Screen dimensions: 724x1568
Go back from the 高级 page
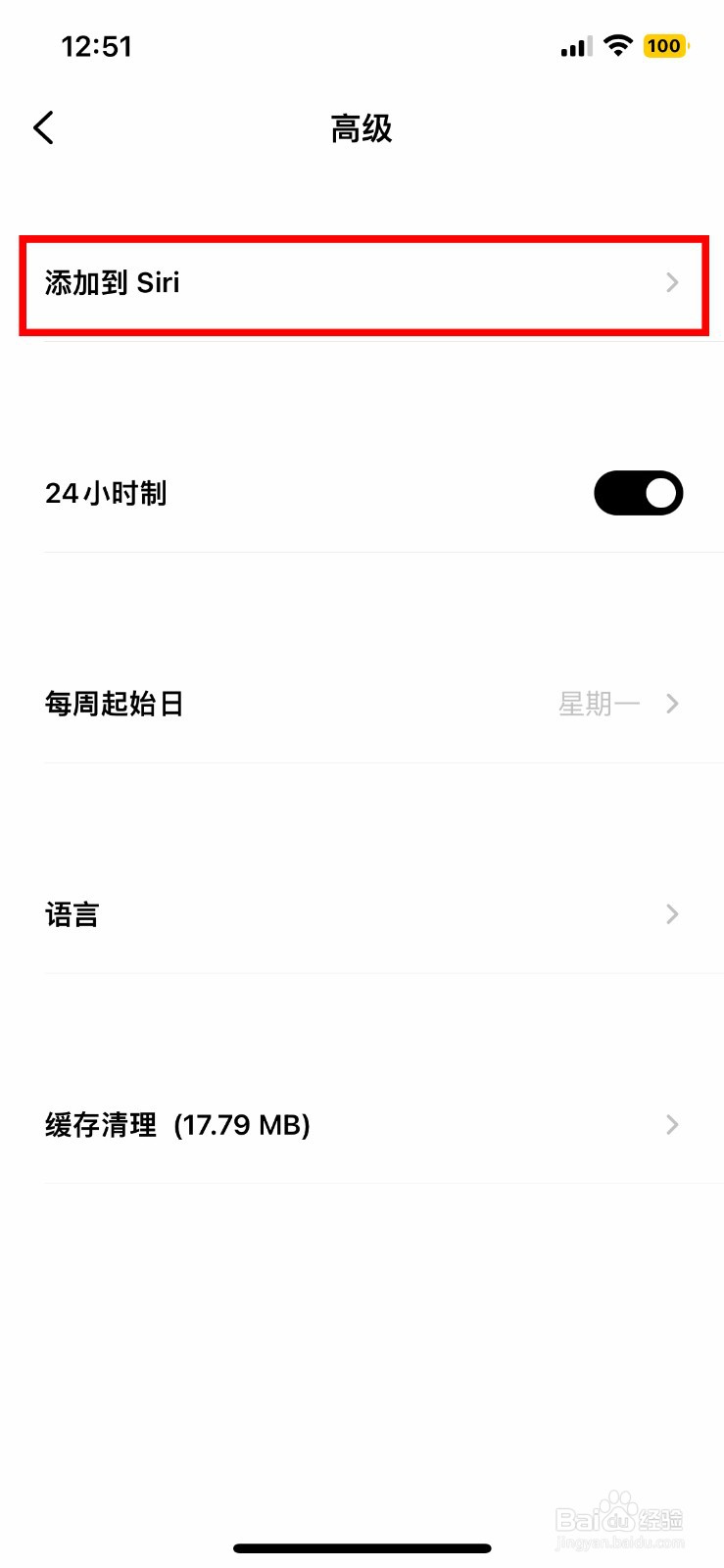[x=44, y=127]
